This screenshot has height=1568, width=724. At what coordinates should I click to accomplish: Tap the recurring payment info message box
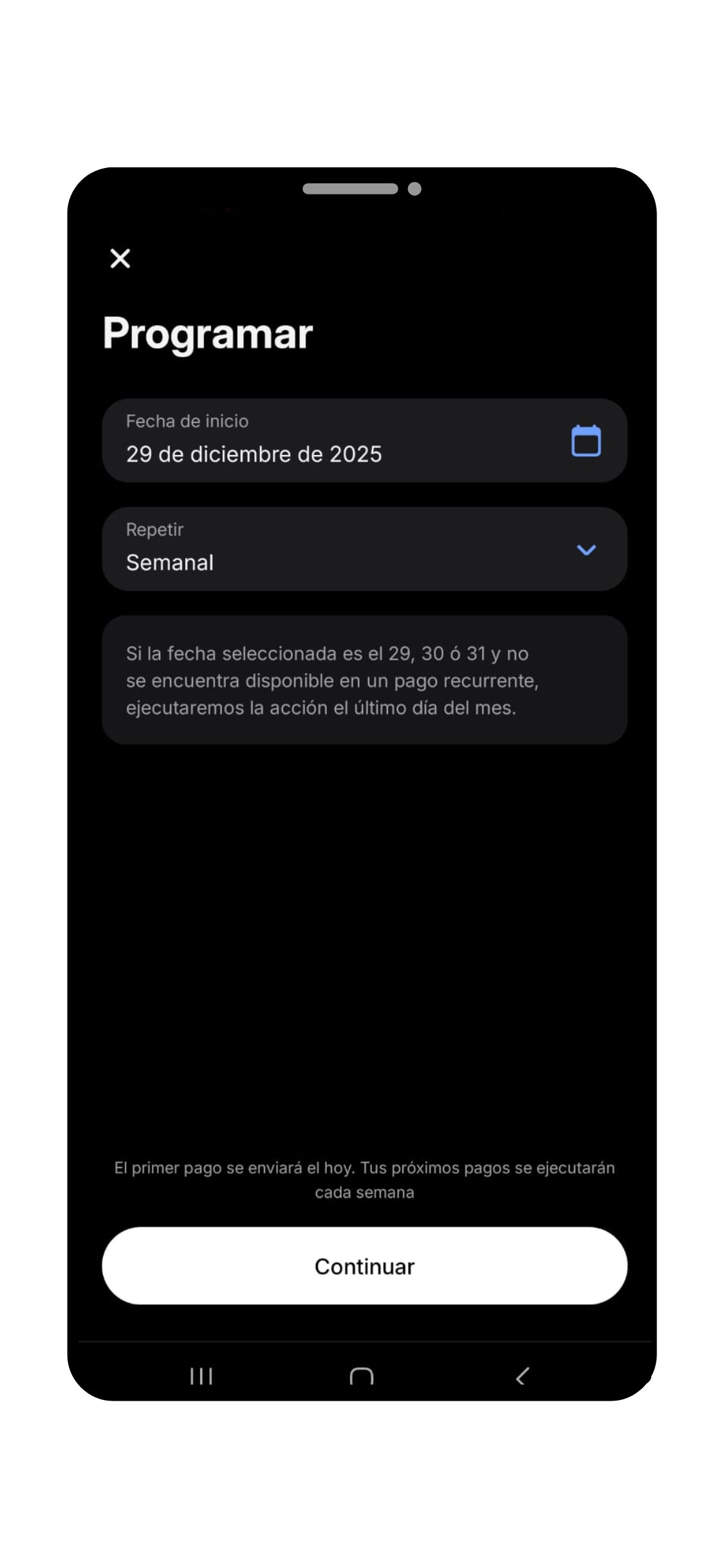(364, 680)
